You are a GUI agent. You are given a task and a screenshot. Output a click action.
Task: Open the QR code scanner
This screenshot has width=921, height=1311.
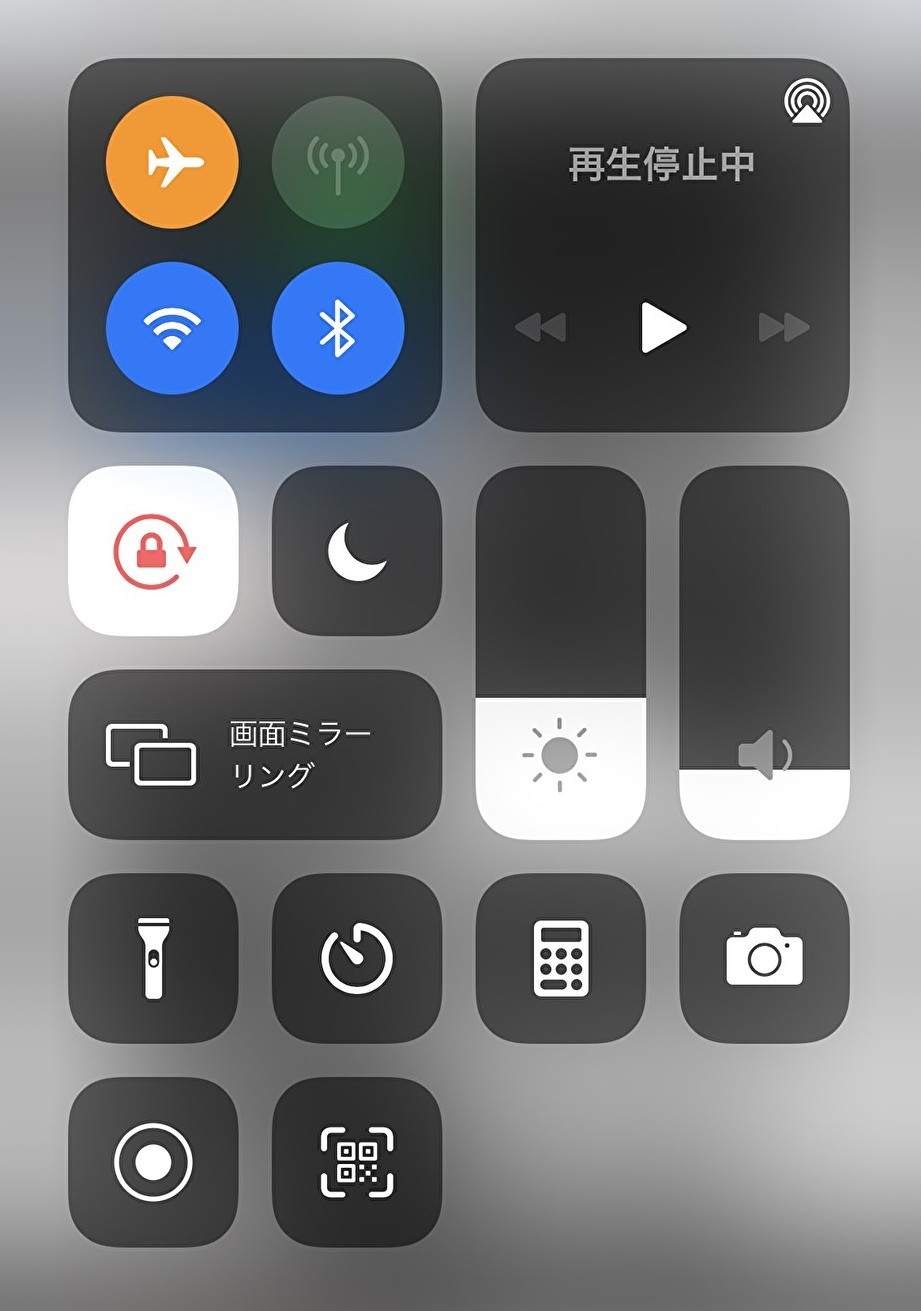coord(357,1162)
